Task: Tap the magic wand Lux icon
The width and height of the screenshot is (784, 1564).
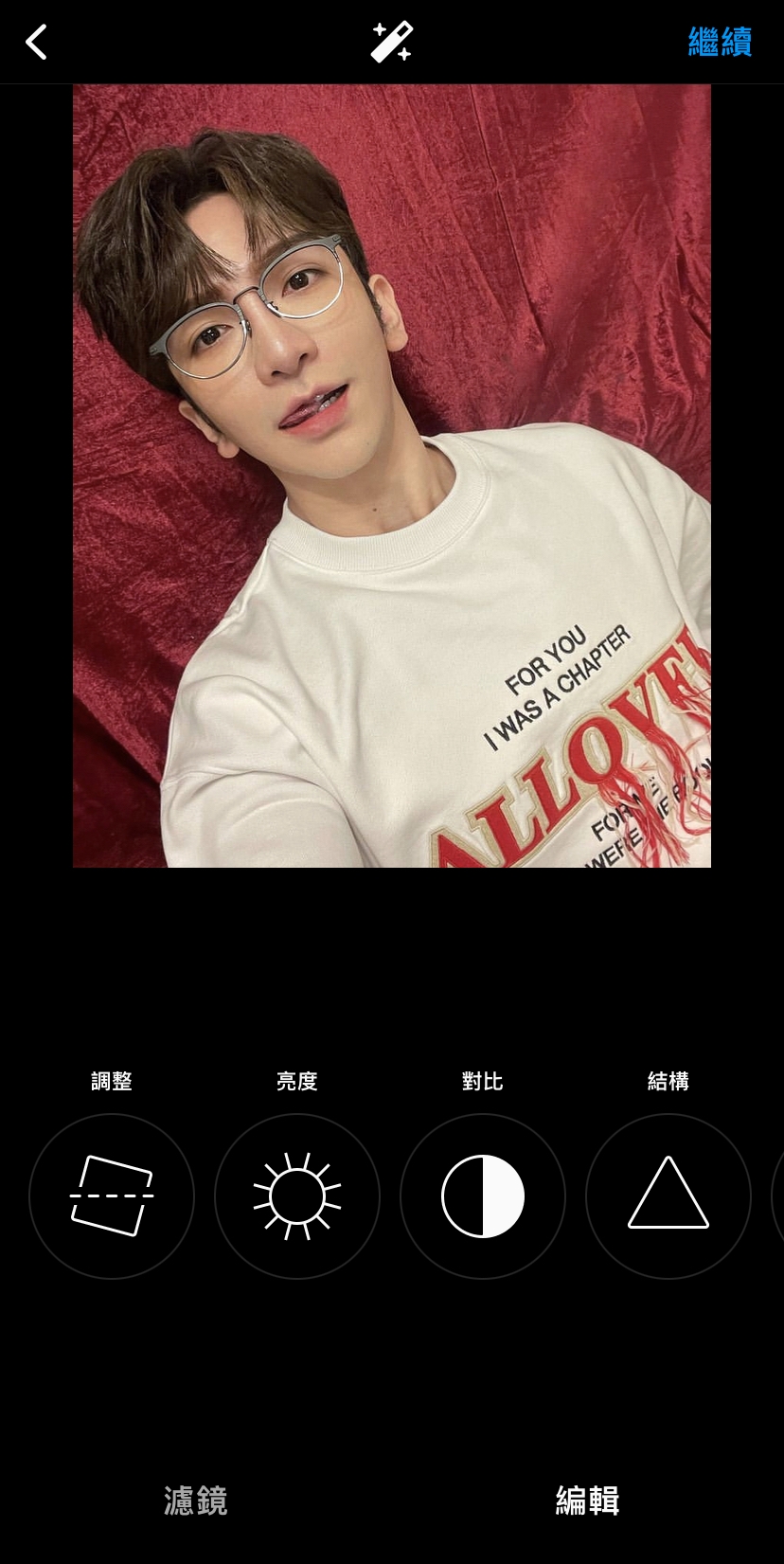Action: (391, 43)
